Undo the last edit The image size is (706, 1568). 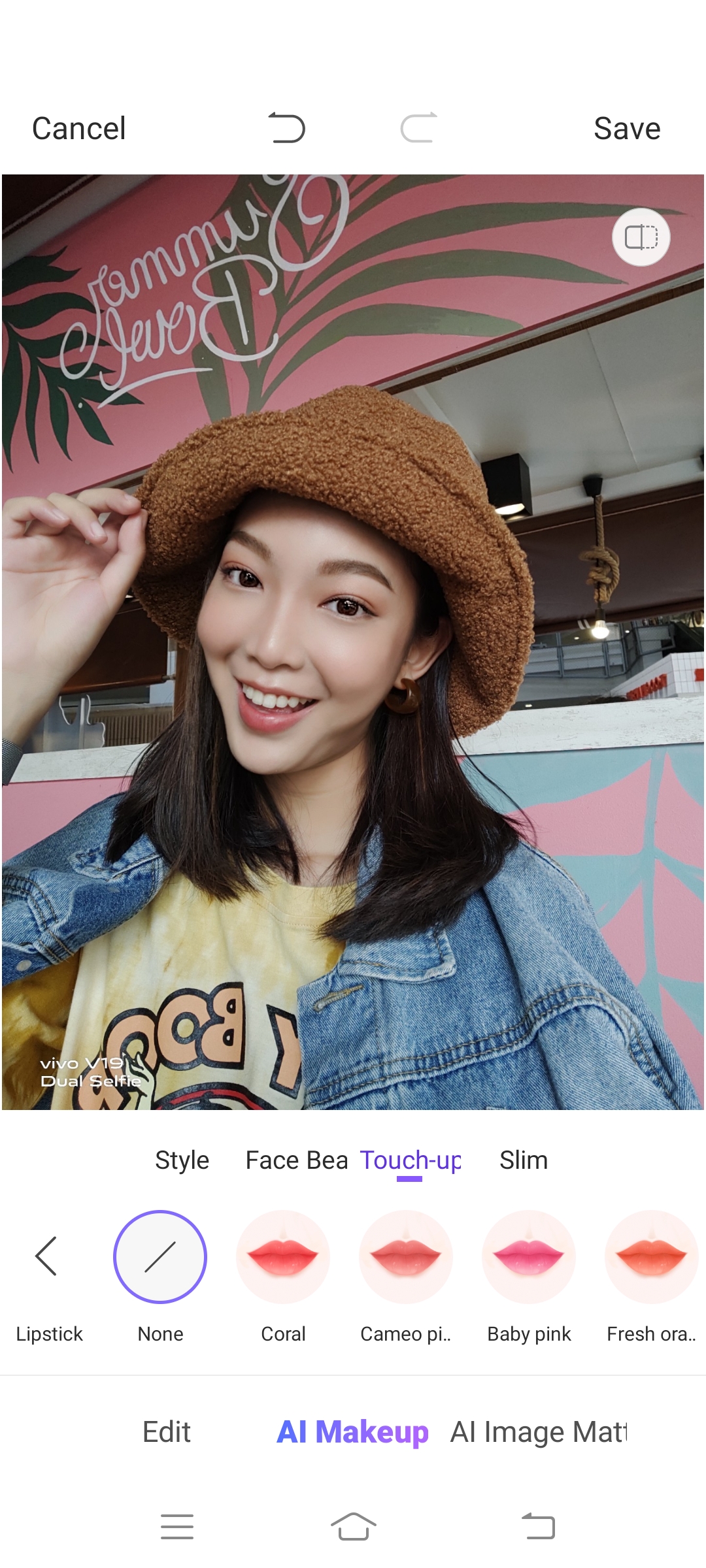[x=286, y=127]
